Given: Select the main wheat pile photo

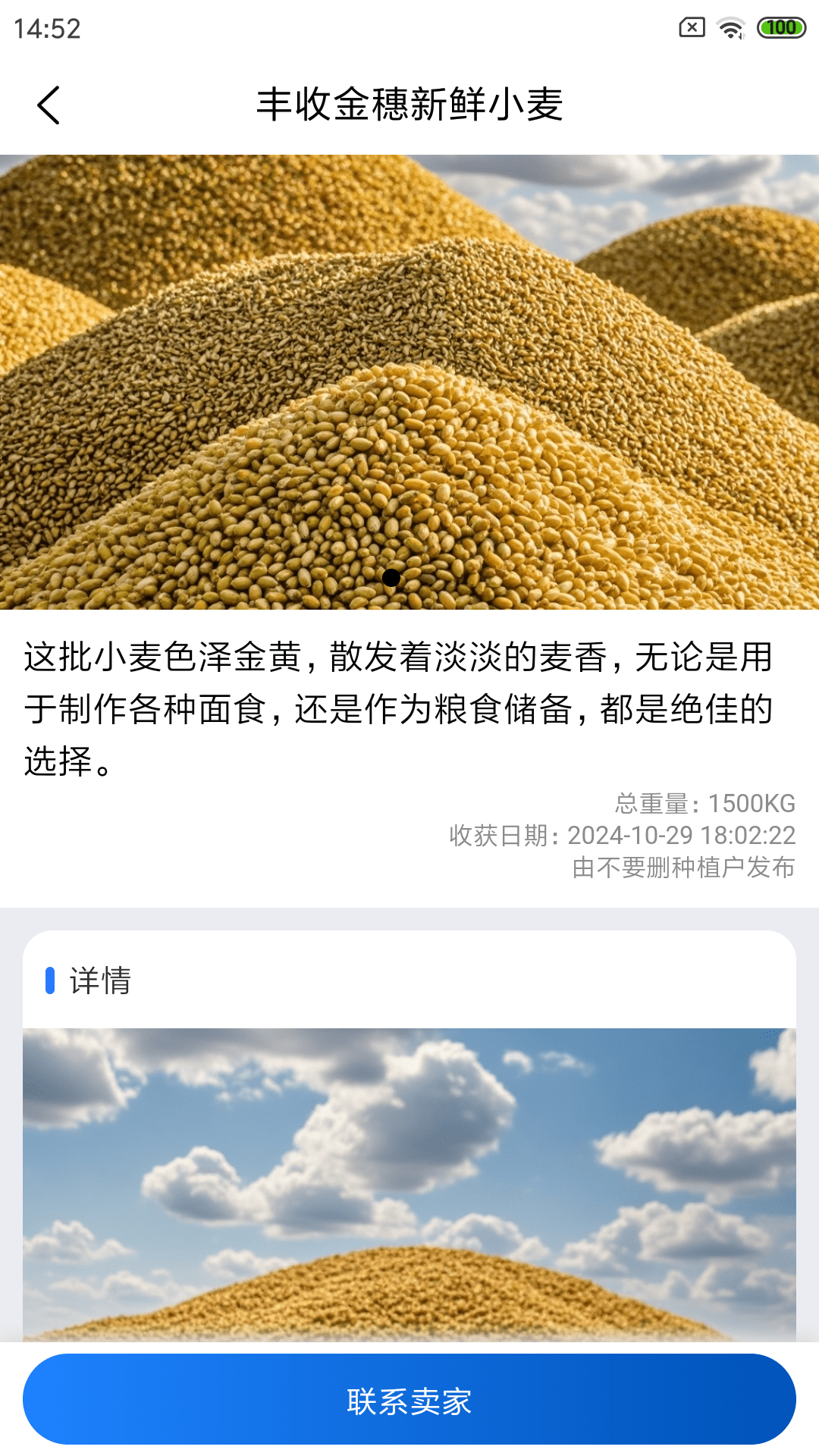Looking at the screenshot, I should (409, 379).
